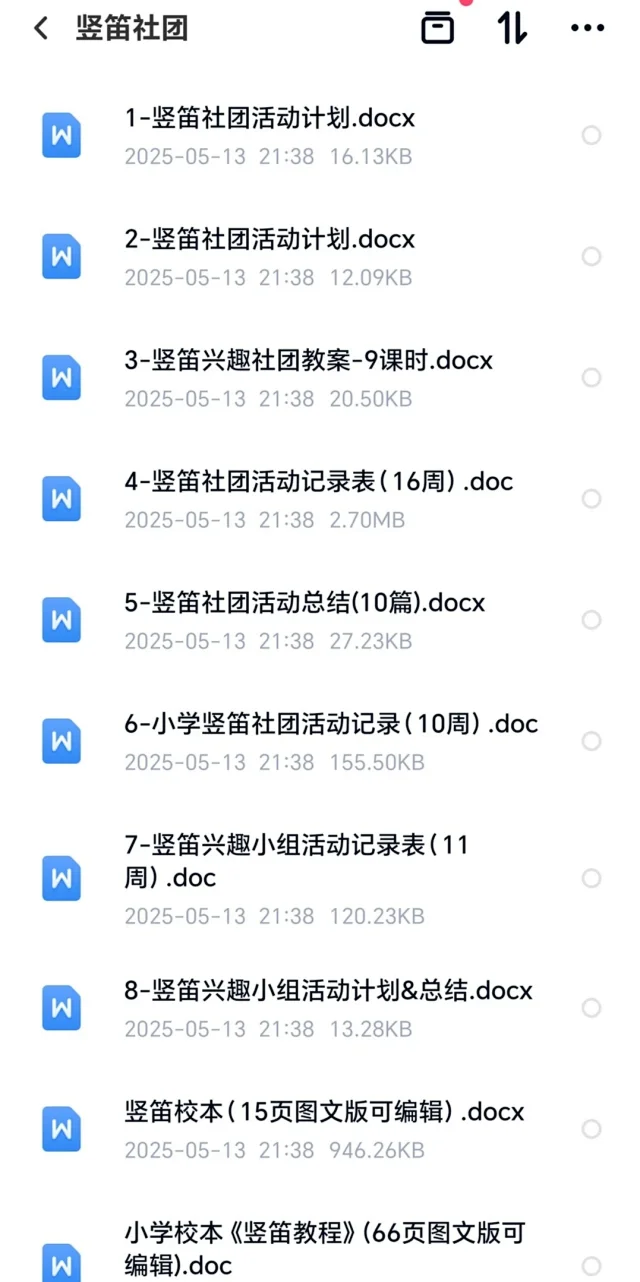The image size is (640, 1282).
Task: Open 1-竖笛社团活动计划.docx
Action: point(320,136)
